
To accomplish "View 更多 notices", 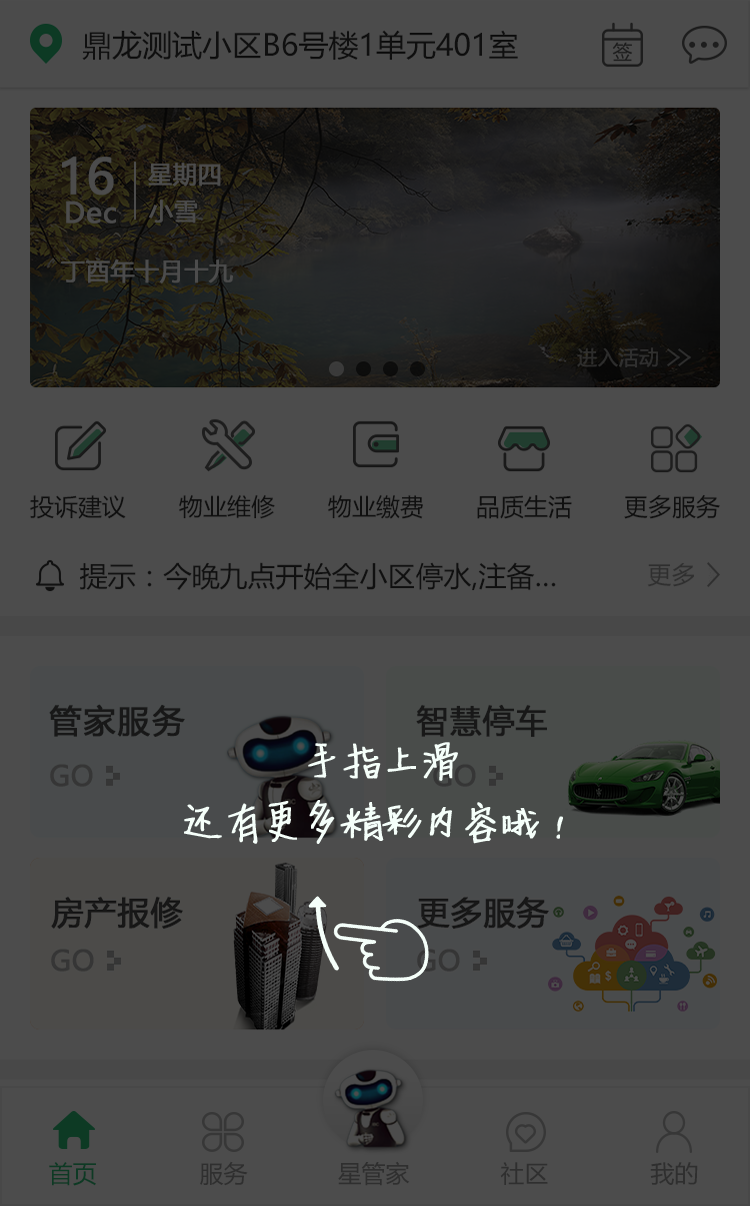I will [684, 575].
